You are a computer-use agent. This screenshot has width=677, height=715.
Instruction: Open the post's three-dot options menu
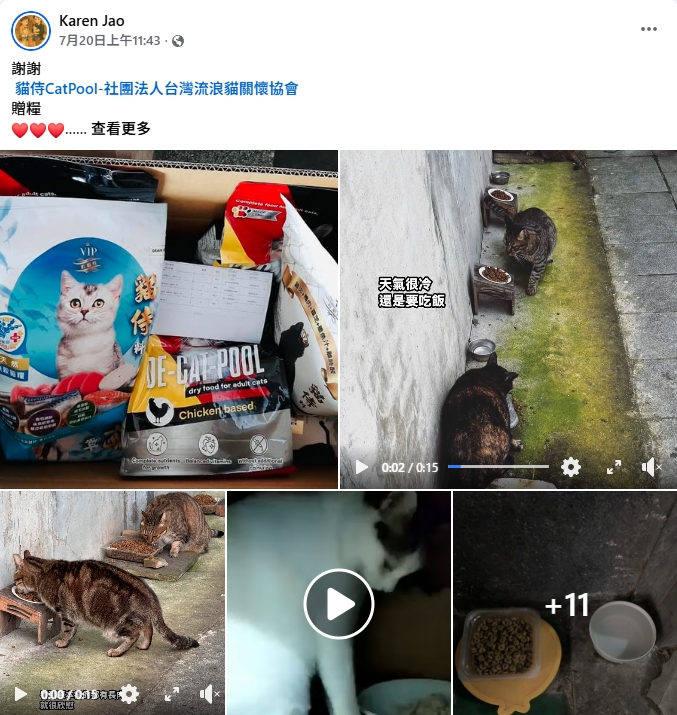(x=648, y=30)
